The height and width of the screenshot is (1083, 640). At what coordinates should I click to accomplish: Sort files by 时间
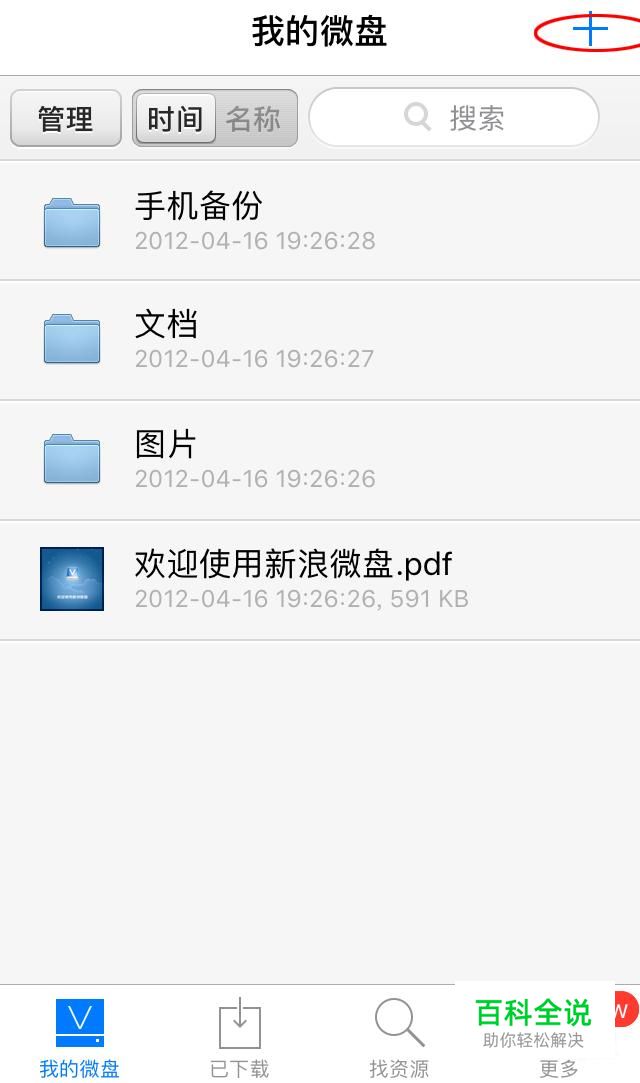[x=175, y=119]
